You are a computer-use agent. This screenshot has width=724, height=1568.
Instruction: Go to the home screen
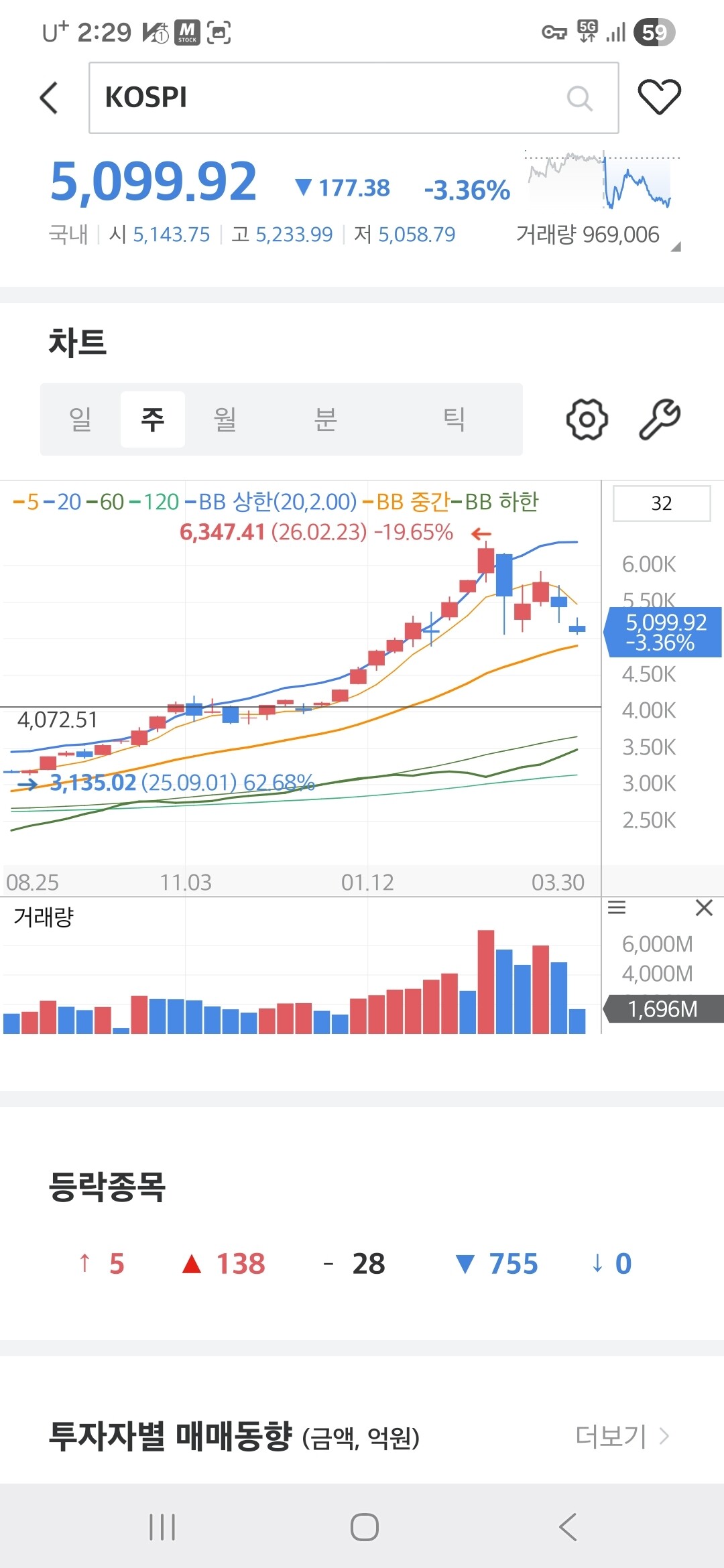pyautogui.click(x=364, y=1527)
